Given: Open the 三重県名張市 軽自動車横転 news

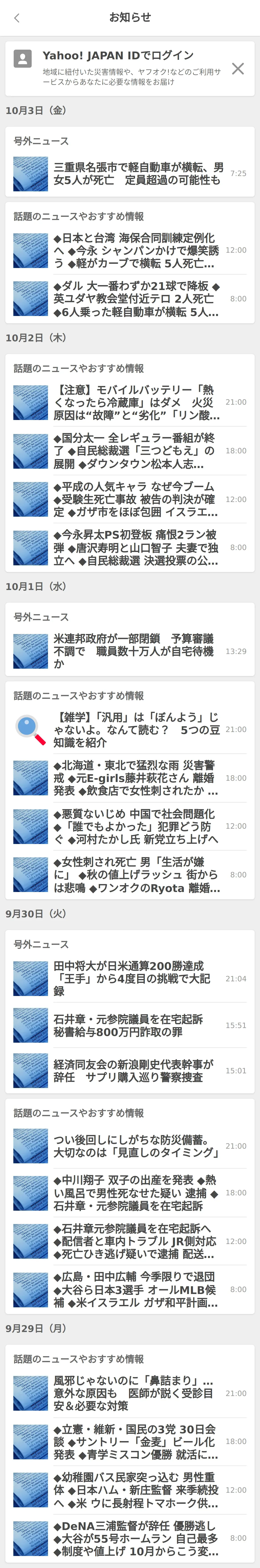Looking at the screenshot, I should (x=137, y=174).
